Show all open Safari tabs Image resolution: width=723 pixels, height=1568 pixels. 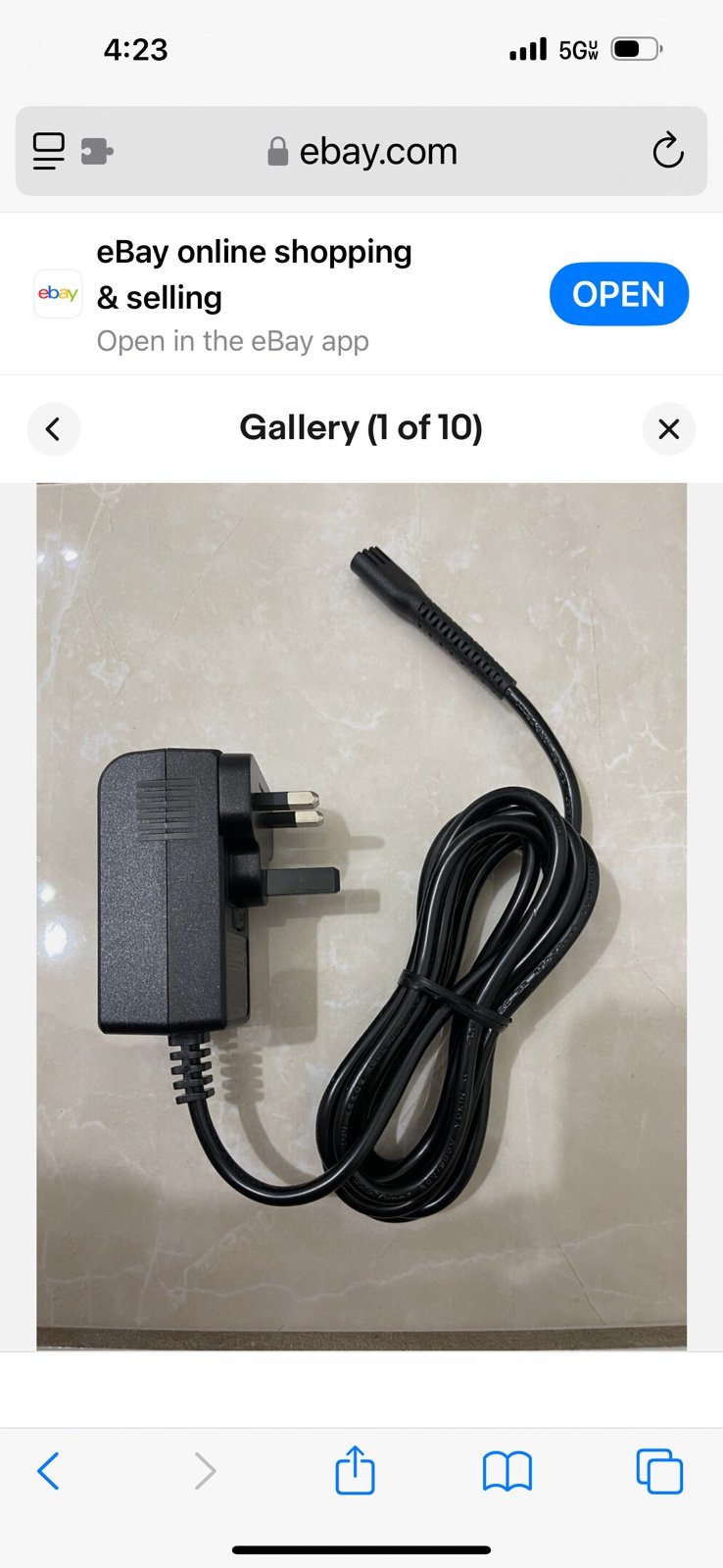click(659, 1471)
